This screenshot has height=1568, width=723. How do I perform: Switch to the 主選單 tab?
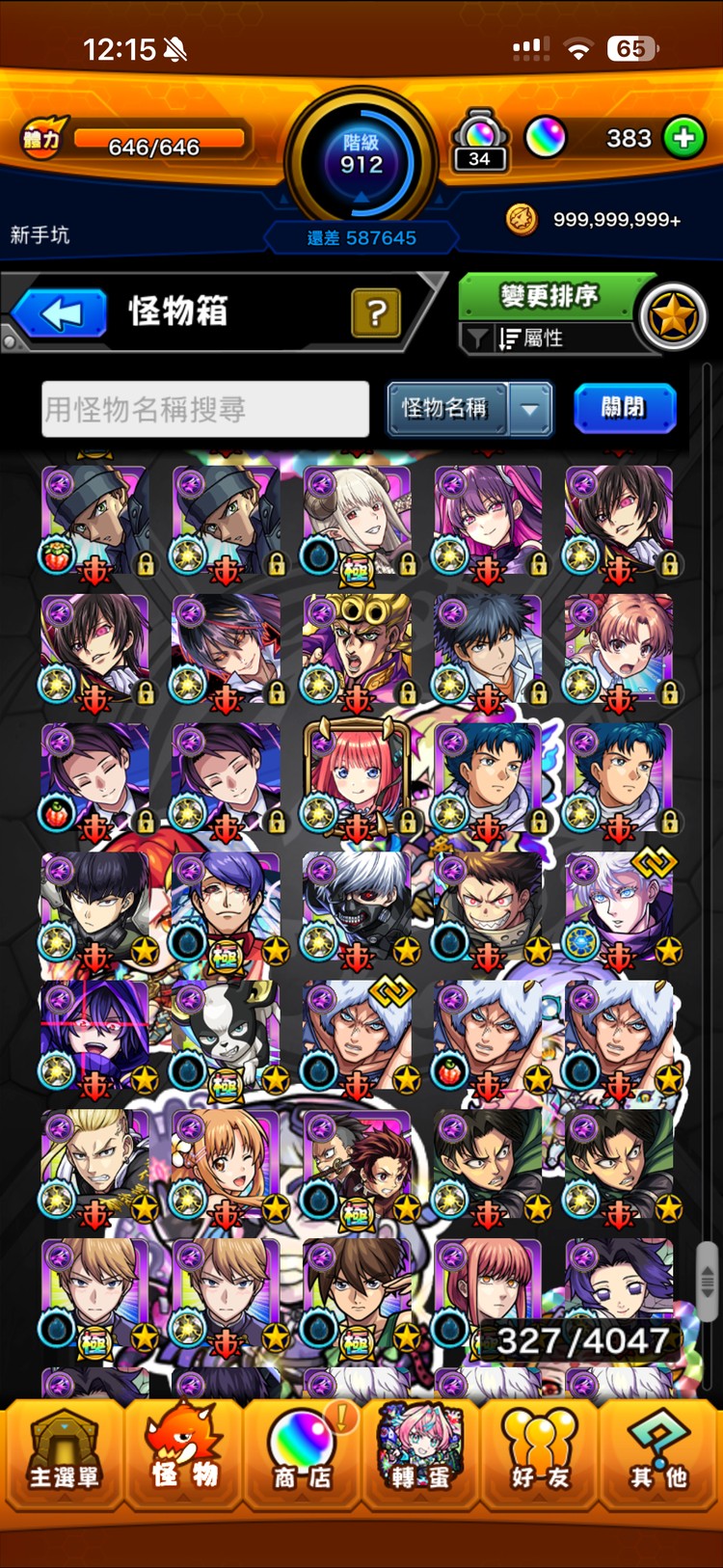tap(63, 1454)
